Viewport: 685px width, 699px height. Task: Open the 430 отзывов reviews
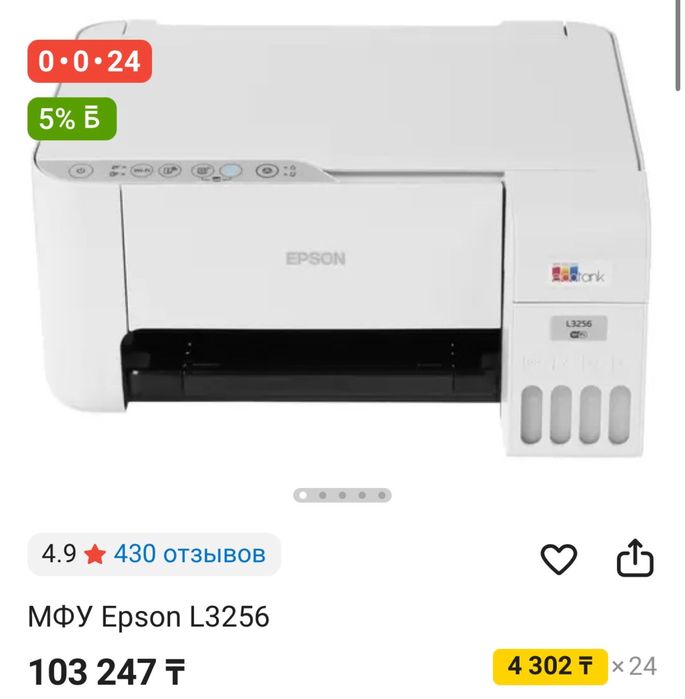(189, 554)
